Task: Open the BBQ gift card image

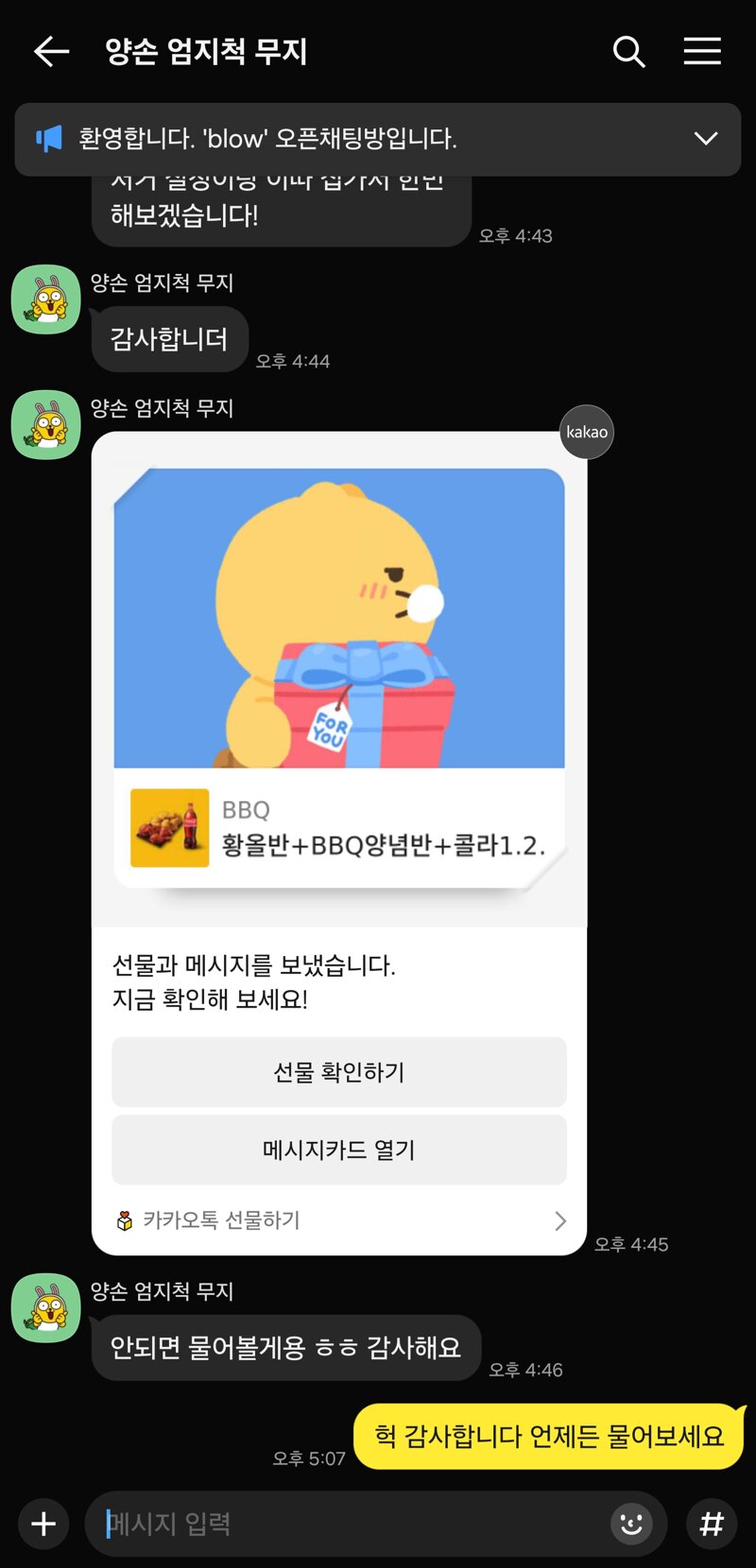Action: click(339, 678)
